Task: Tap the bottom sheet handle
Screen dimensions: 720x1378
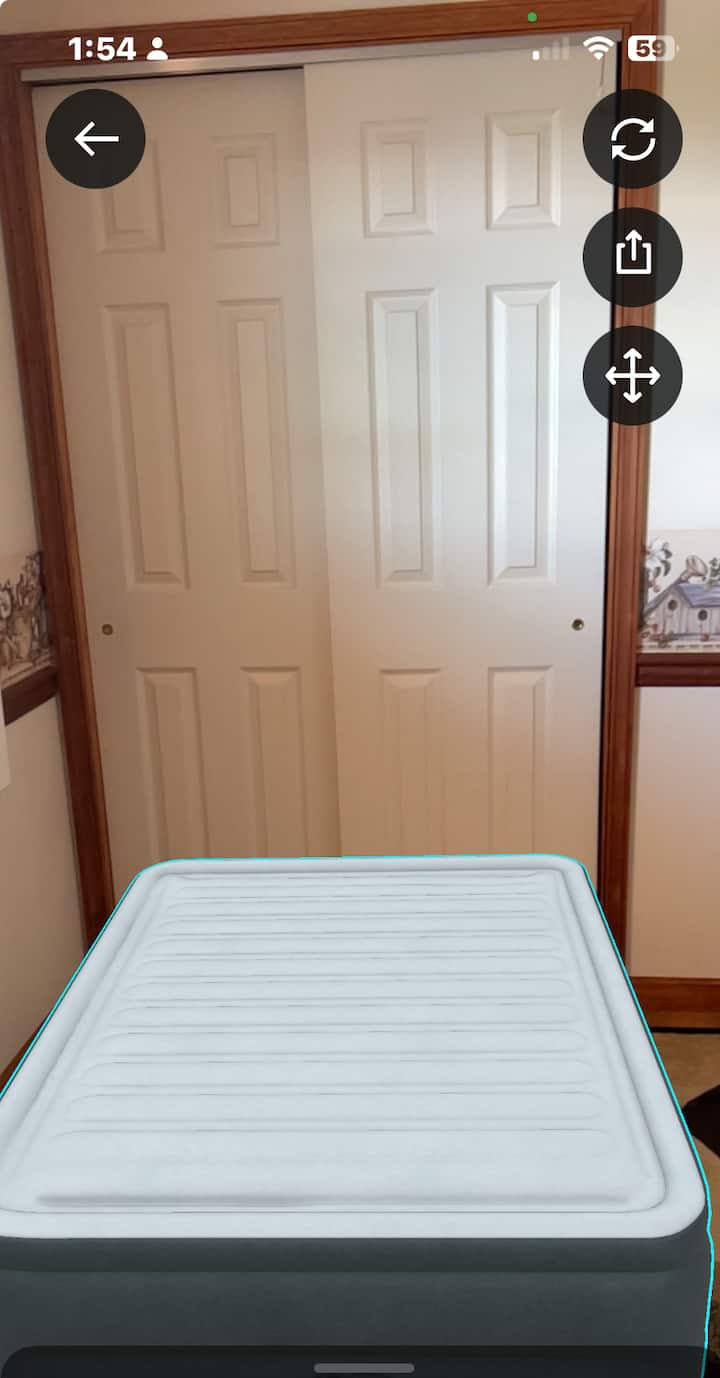Action: point(363,1367)
